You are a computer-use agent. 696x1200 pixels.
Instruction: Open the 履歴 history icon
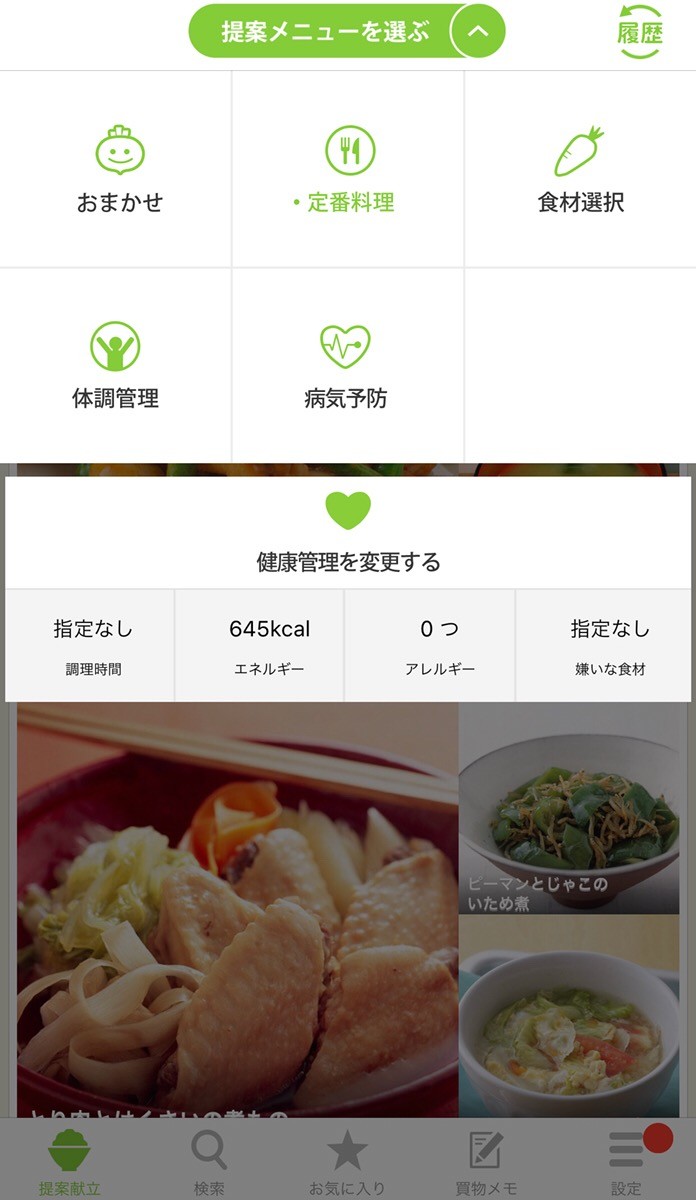pyautogui.click(x=640, y=32)
